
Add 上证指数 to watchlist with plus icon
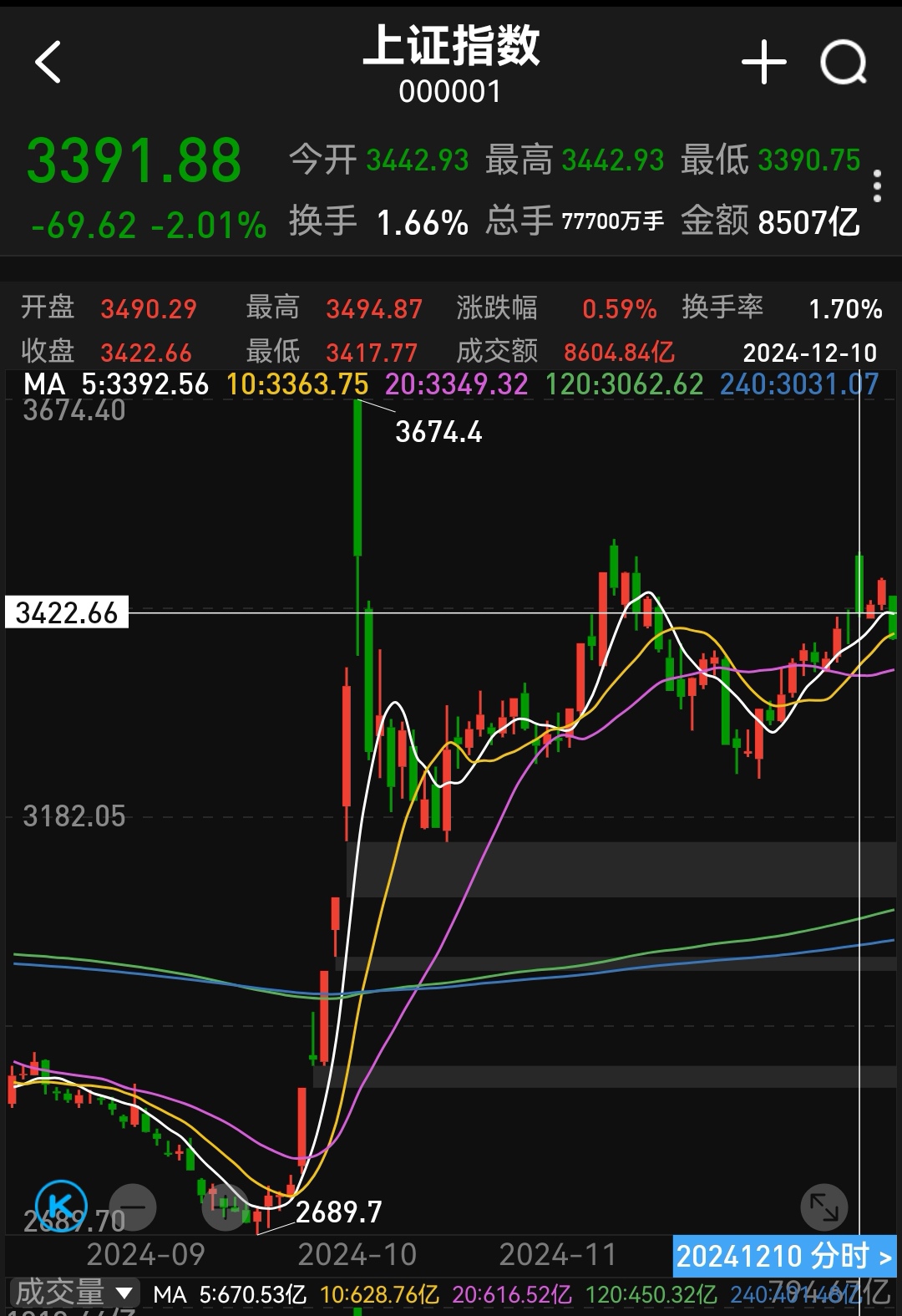click(763, 63)
